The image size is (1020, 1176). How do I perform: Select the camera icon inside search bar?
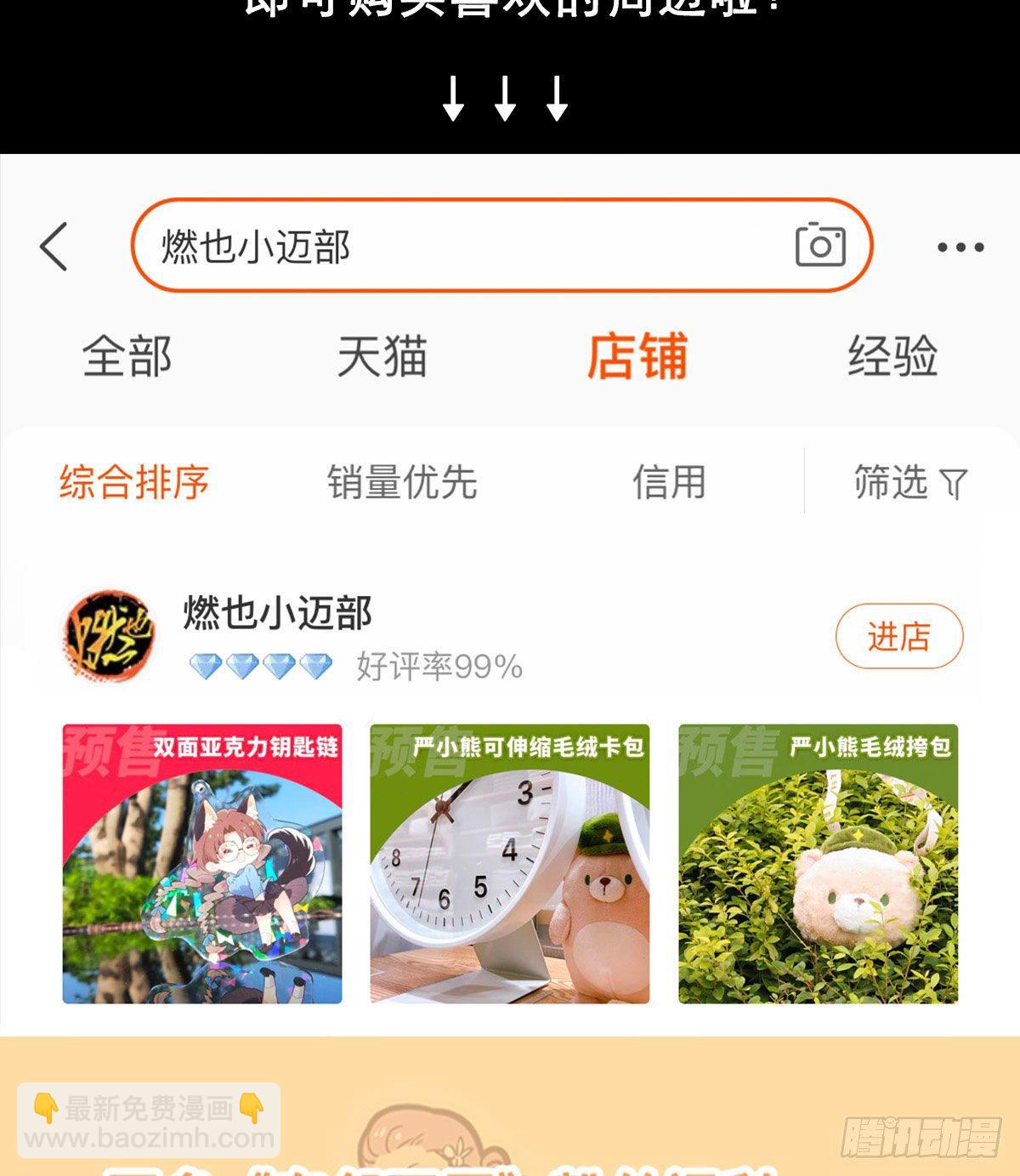(x=823, y=246)
